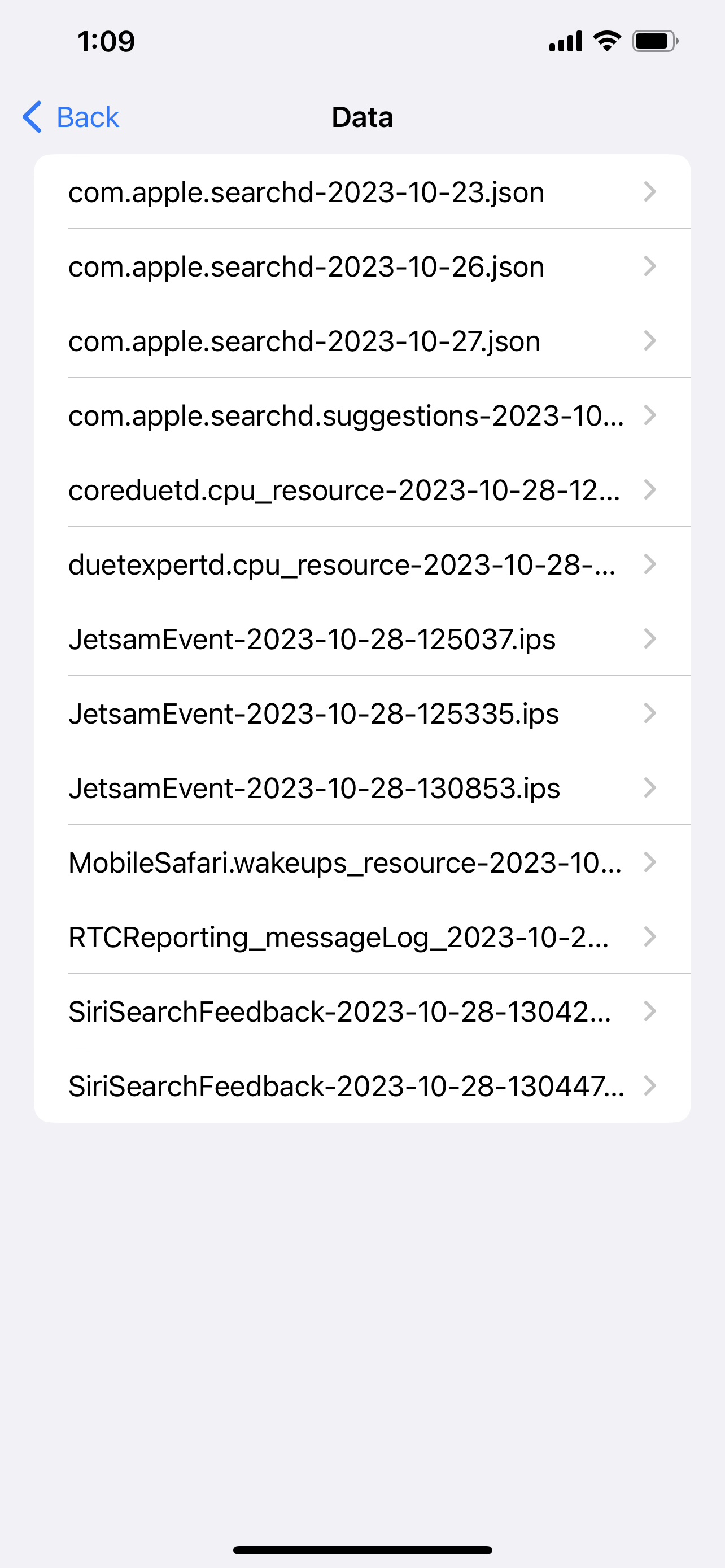Open the MobileSafari.wakeups_resource log
The width and height of the screenshot is (725, 1568).
click(x=362, y=862)
